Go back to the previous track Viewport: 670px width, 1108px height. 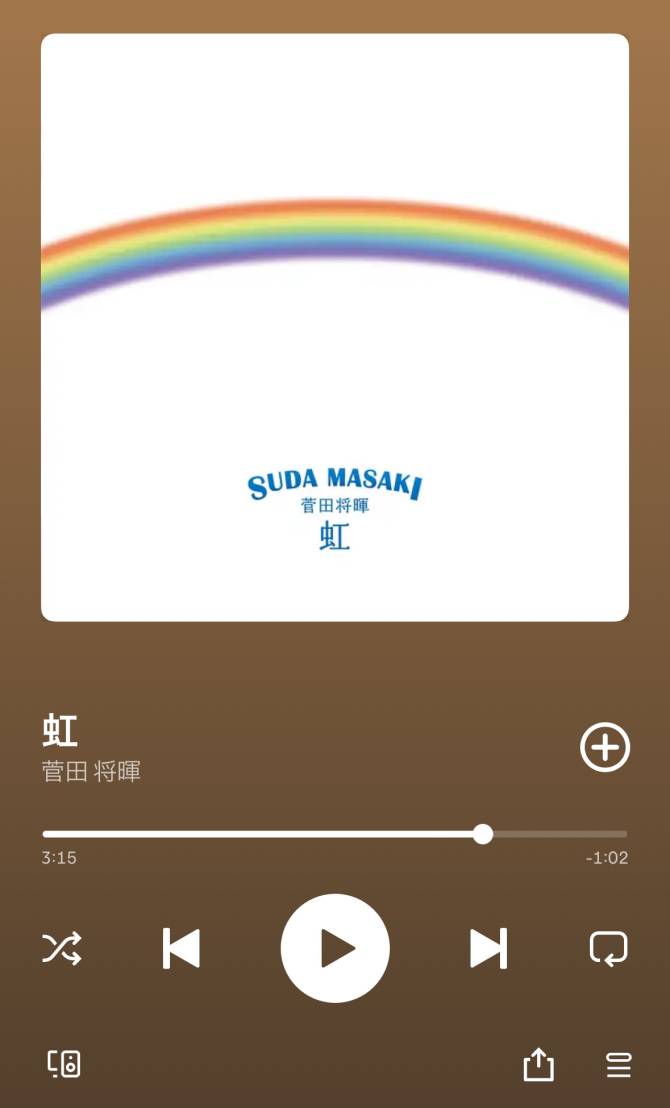(181, 948)
